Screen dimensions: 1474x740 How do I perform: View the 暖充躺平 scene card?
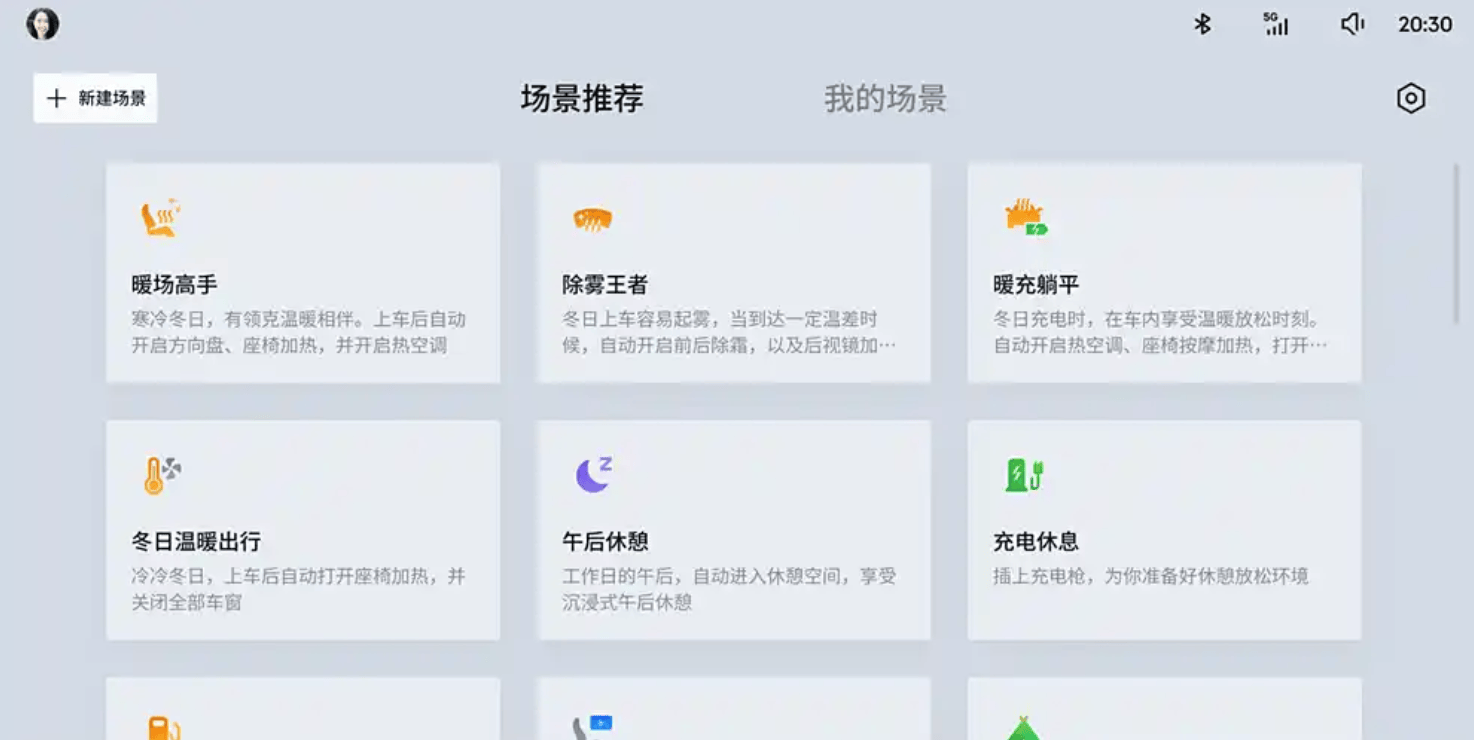coord(1164,273)
